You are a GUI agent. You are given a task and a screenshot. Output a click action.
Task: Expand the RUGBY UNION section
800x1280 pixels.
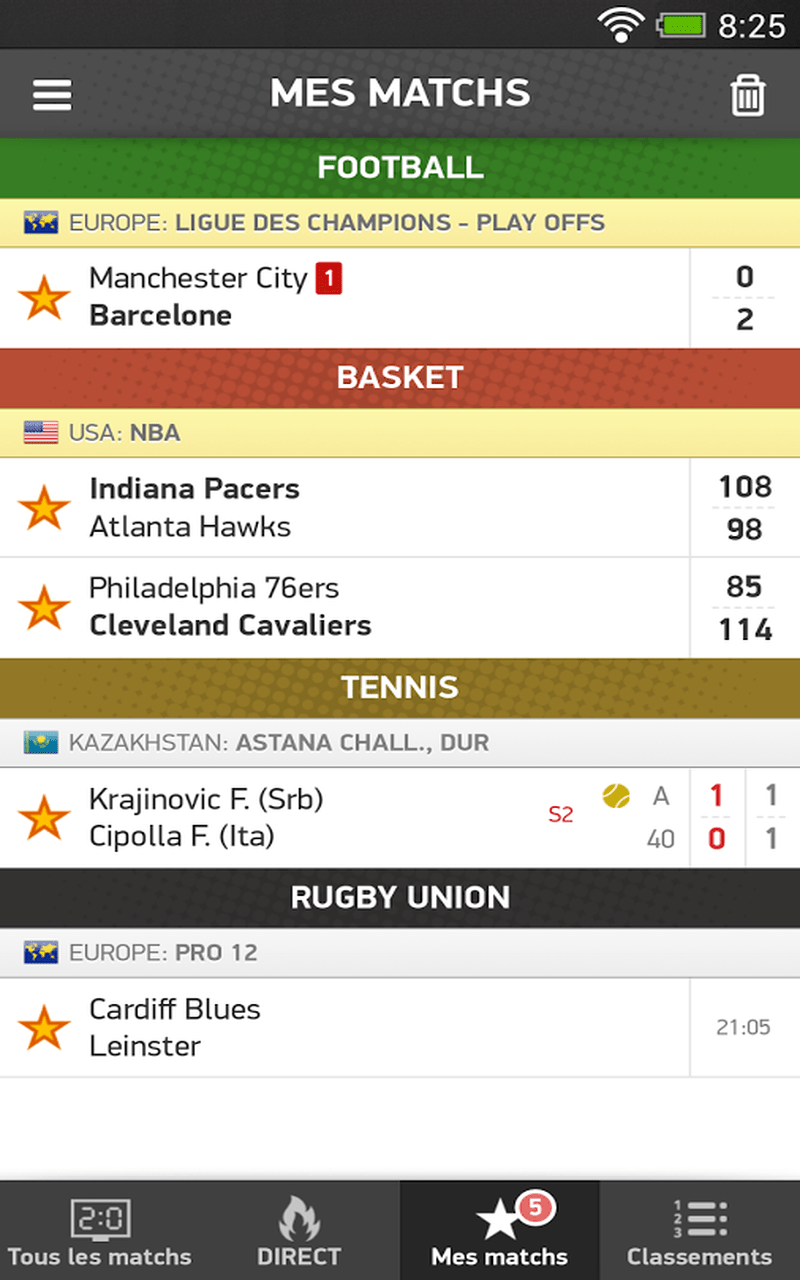[x=400, y=897]
